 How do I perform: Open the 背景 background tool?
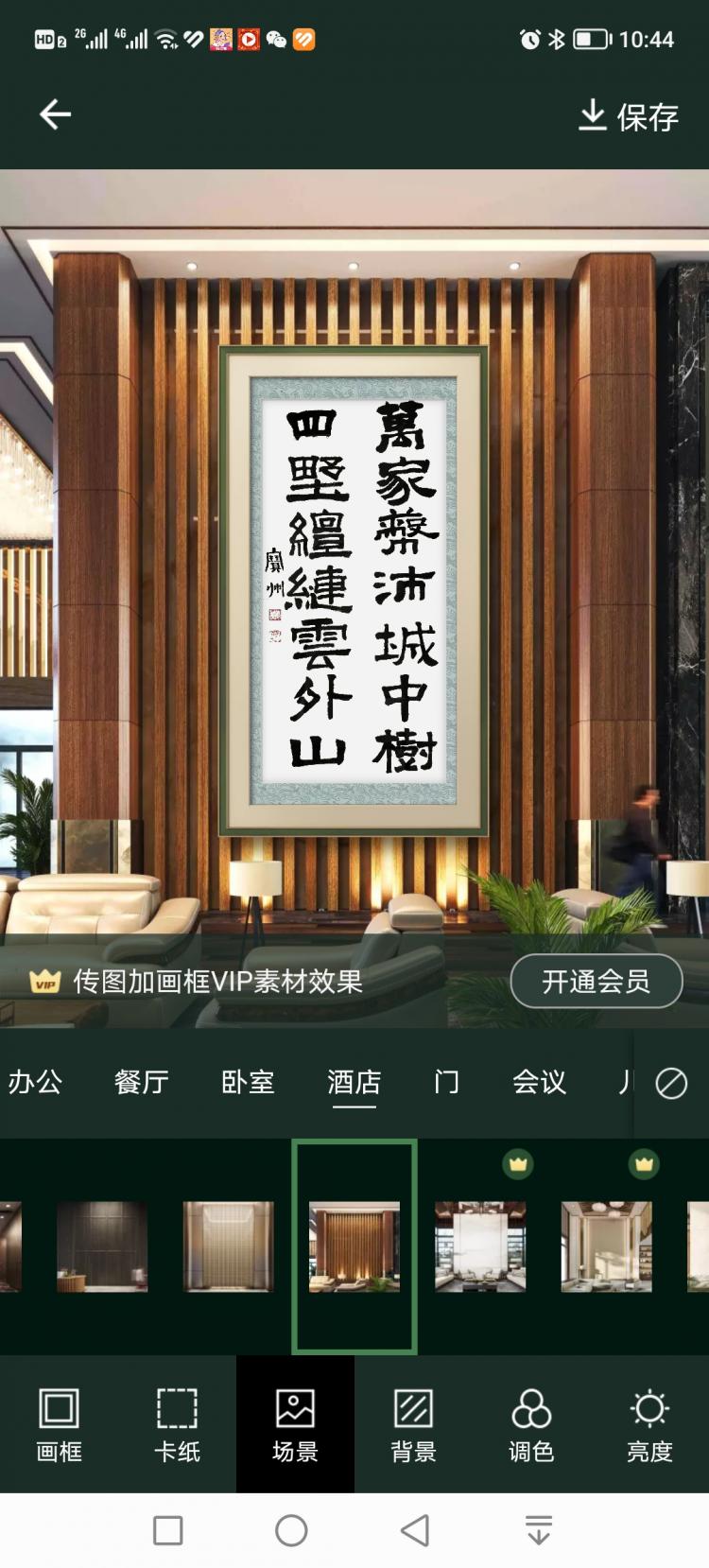click(x=413, y=1424)
